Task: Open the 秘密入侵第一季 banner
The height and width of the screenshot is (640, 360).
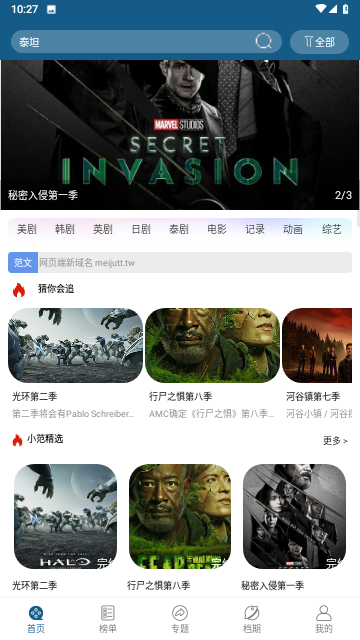Action: pyautogui.click(x=180, y=135)
